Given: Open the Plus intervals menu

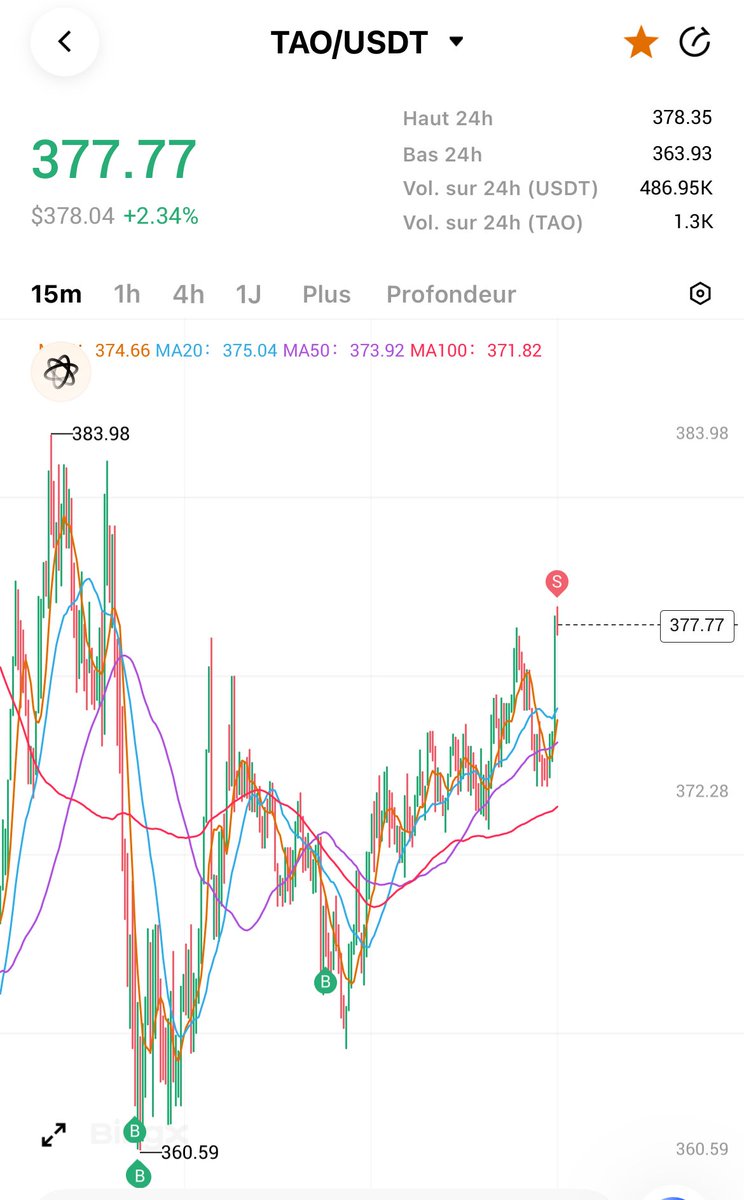Looking at the screenshot, I should pyautogui.click(x=326, y=294).
